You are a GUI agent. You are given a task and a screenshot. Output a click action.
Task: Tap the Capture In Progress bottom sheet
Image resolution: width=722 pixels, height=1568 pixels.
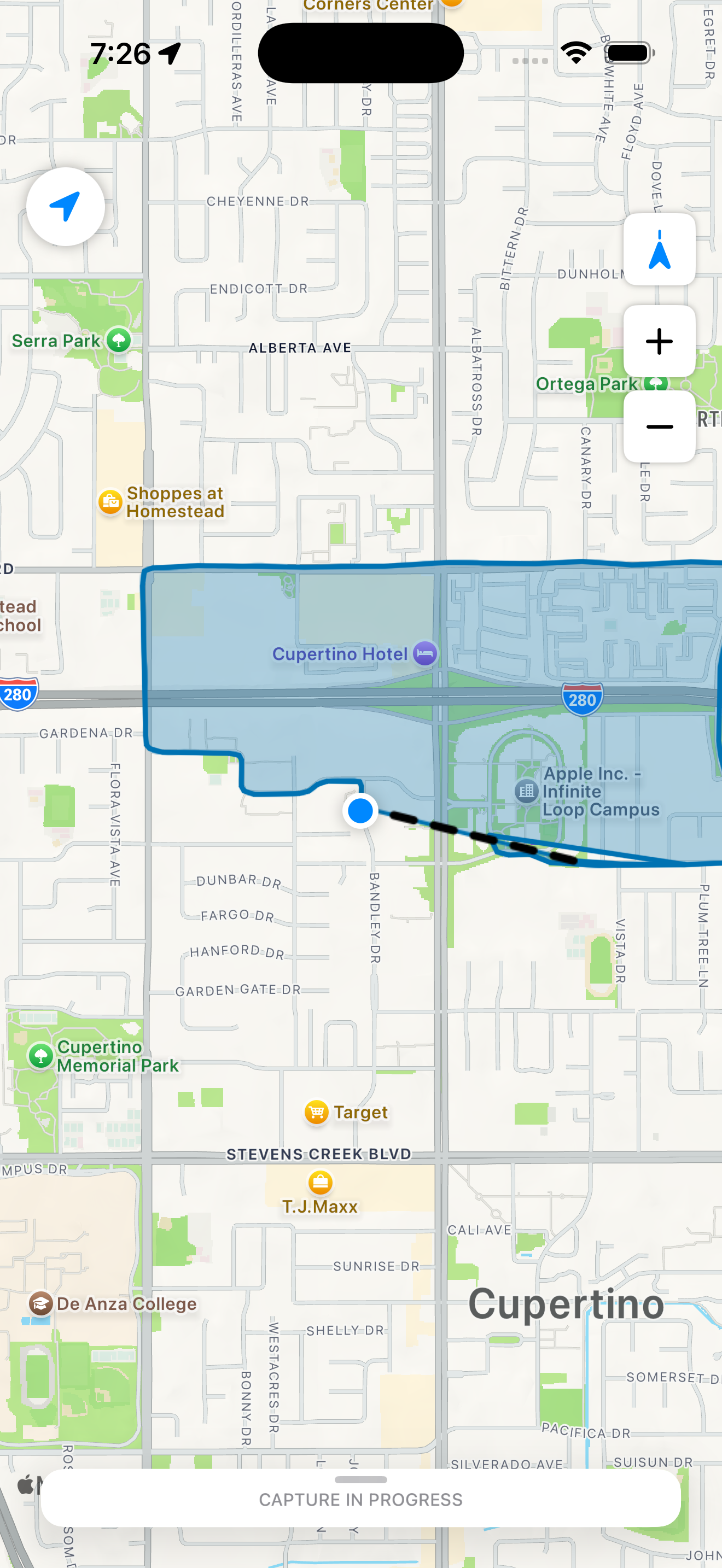coord(360,1499)
